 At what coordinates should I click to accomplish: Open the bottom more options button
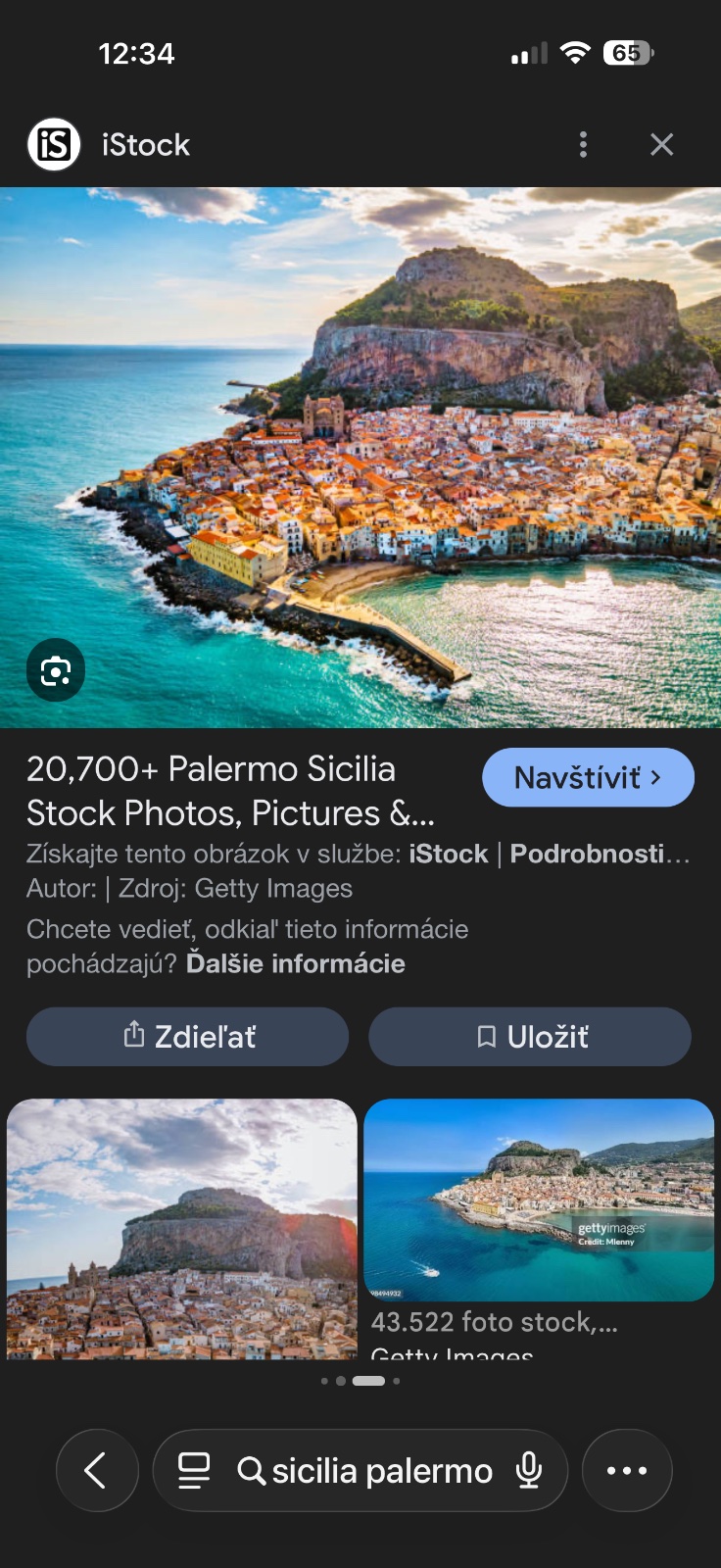[627, 1470]
